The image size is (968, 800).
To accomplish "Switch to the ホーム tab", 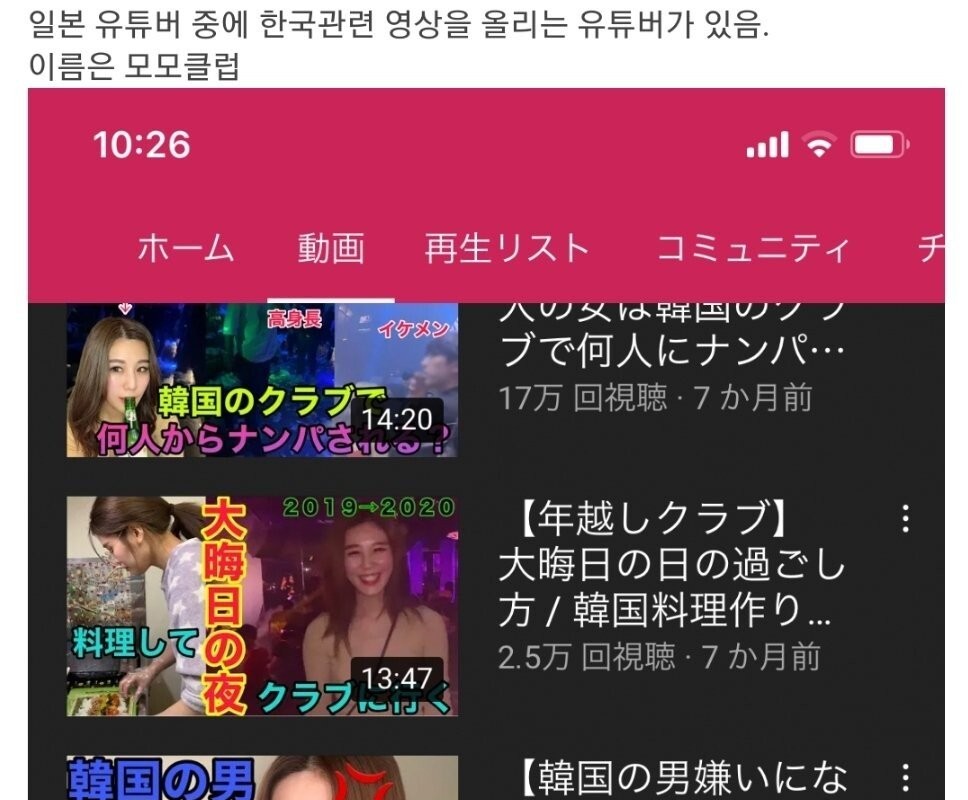I will pyautogui.click(x=185, y=248).
